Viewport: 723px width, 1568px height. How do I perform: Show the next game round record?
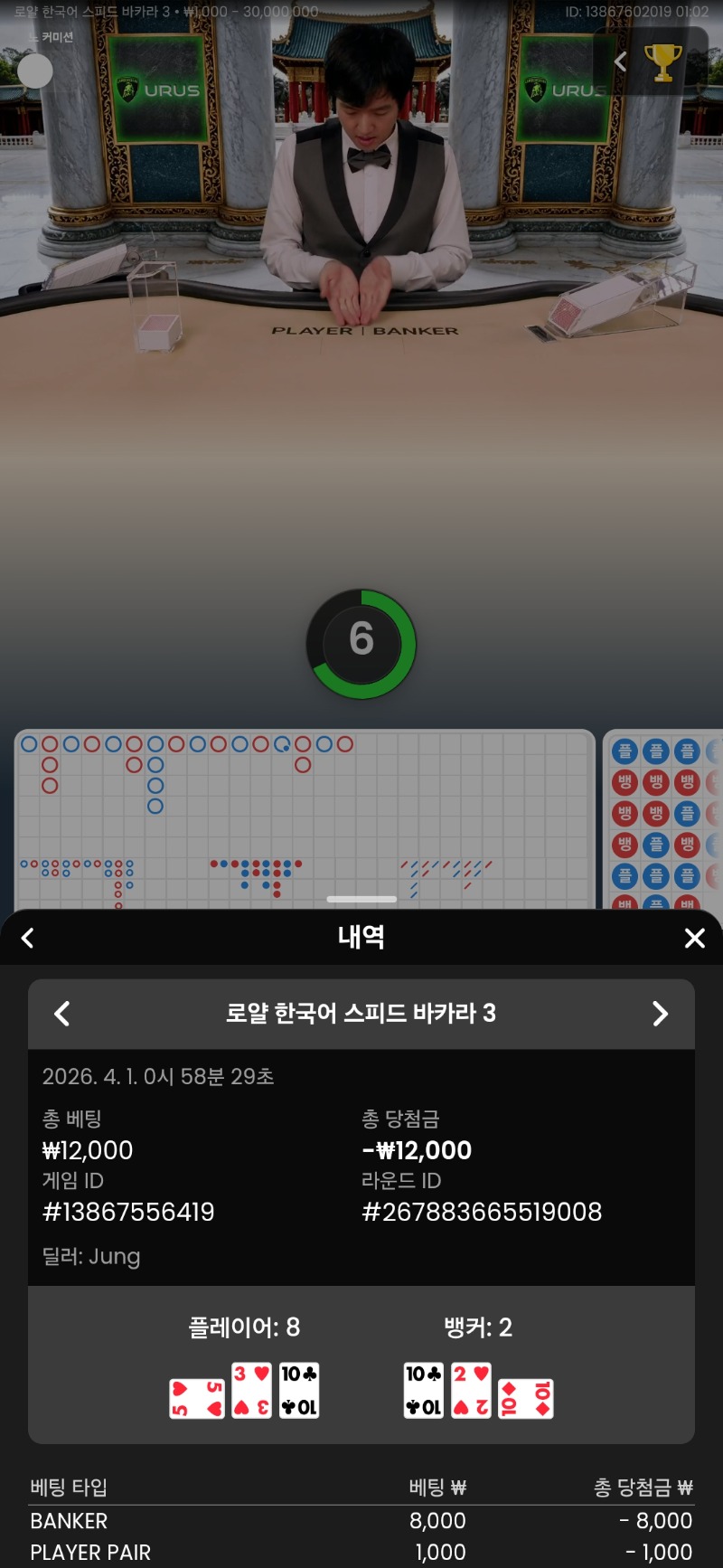pos(660,1014)
